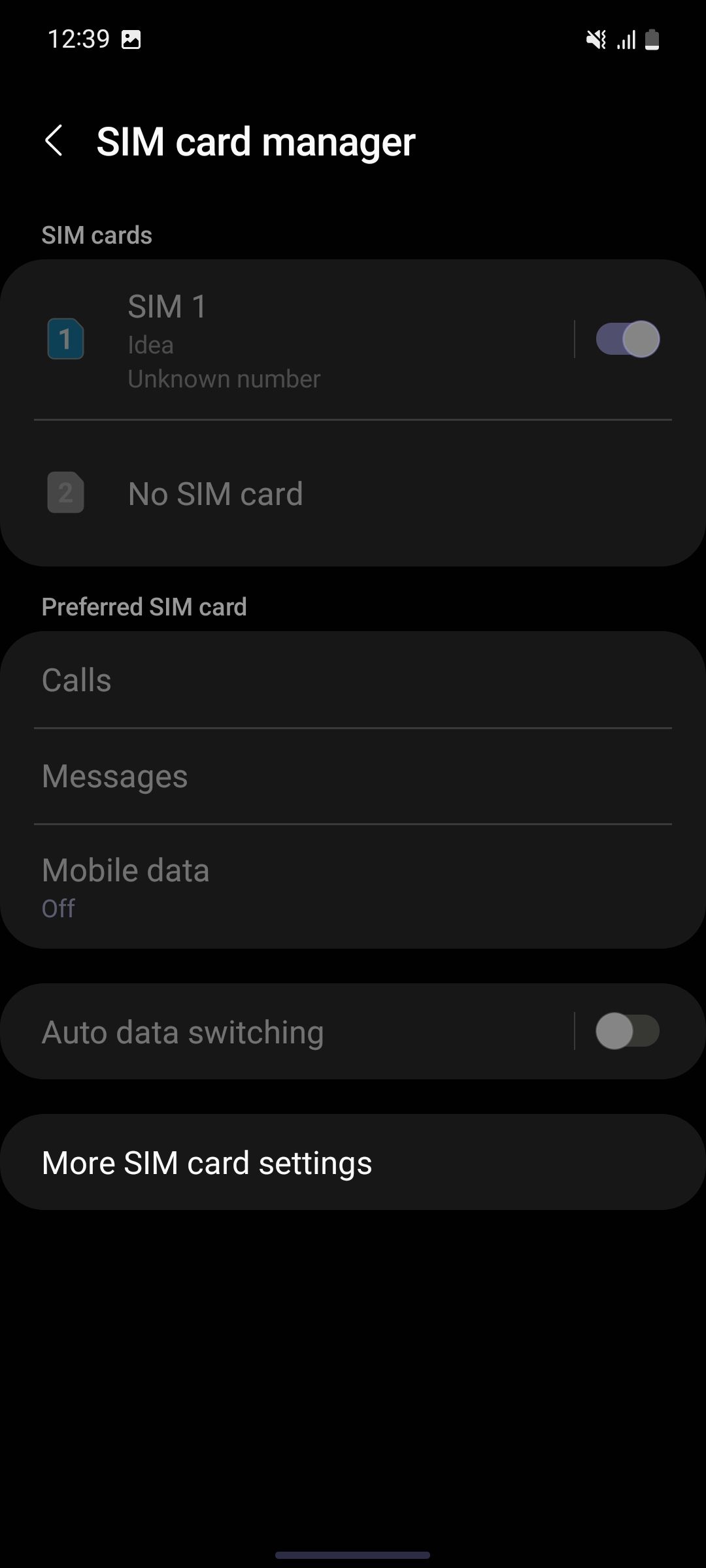Enable the Auto data switching toggle

coord(627,1031)
